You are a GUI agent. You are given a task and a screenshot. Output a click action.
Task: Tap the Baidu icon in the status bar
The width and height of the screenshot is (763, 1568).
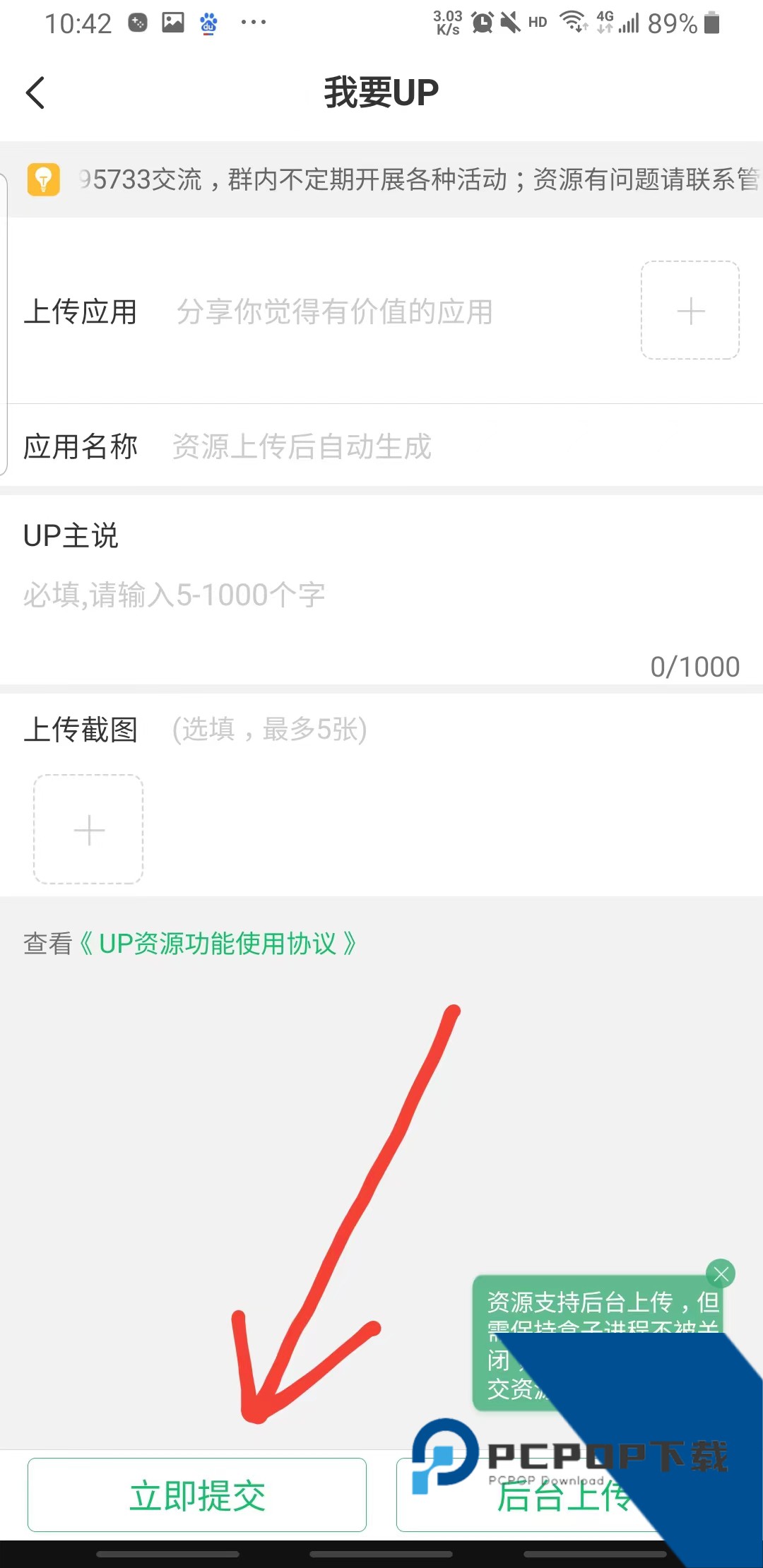point(207,23)
